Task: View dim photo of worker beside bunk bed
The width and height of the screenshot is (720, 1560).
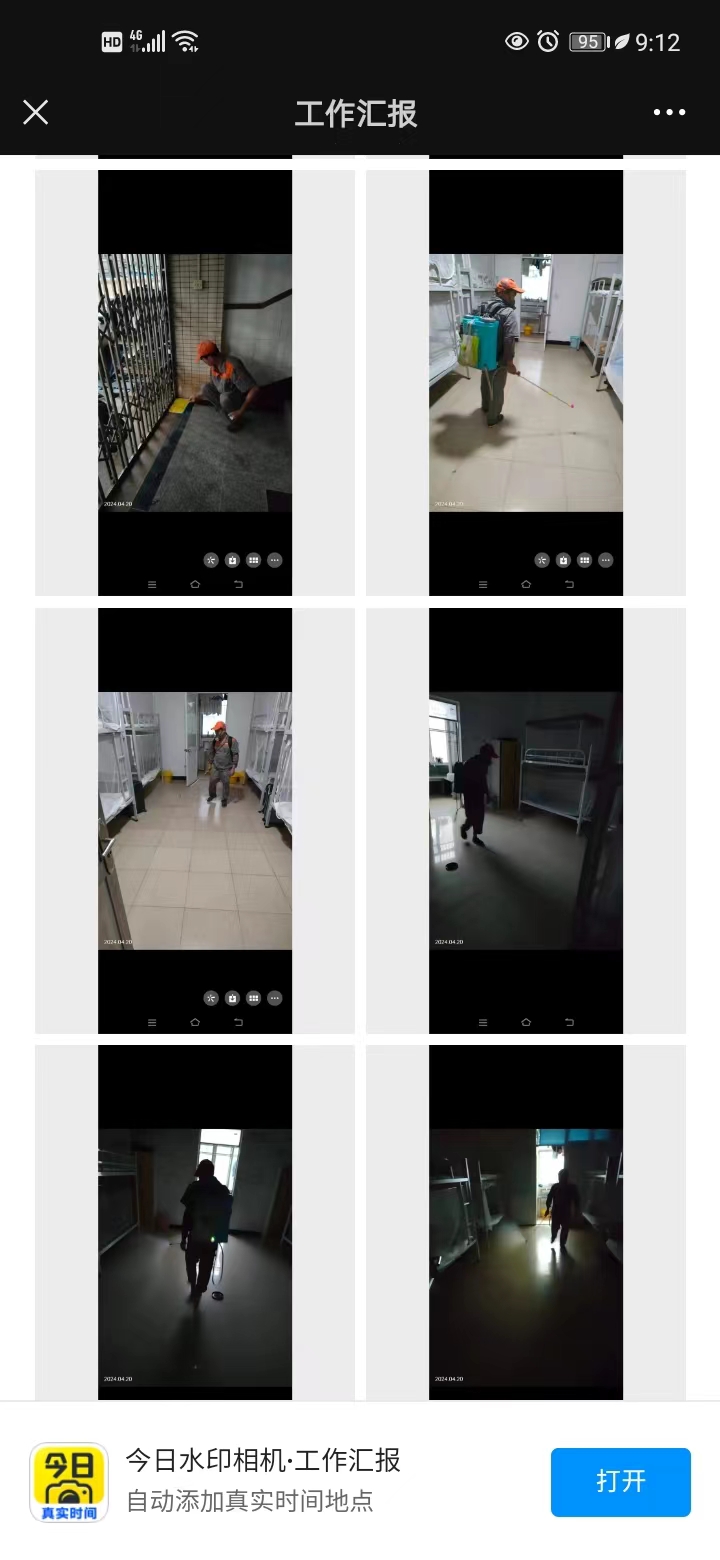Action: pos(526,820)
